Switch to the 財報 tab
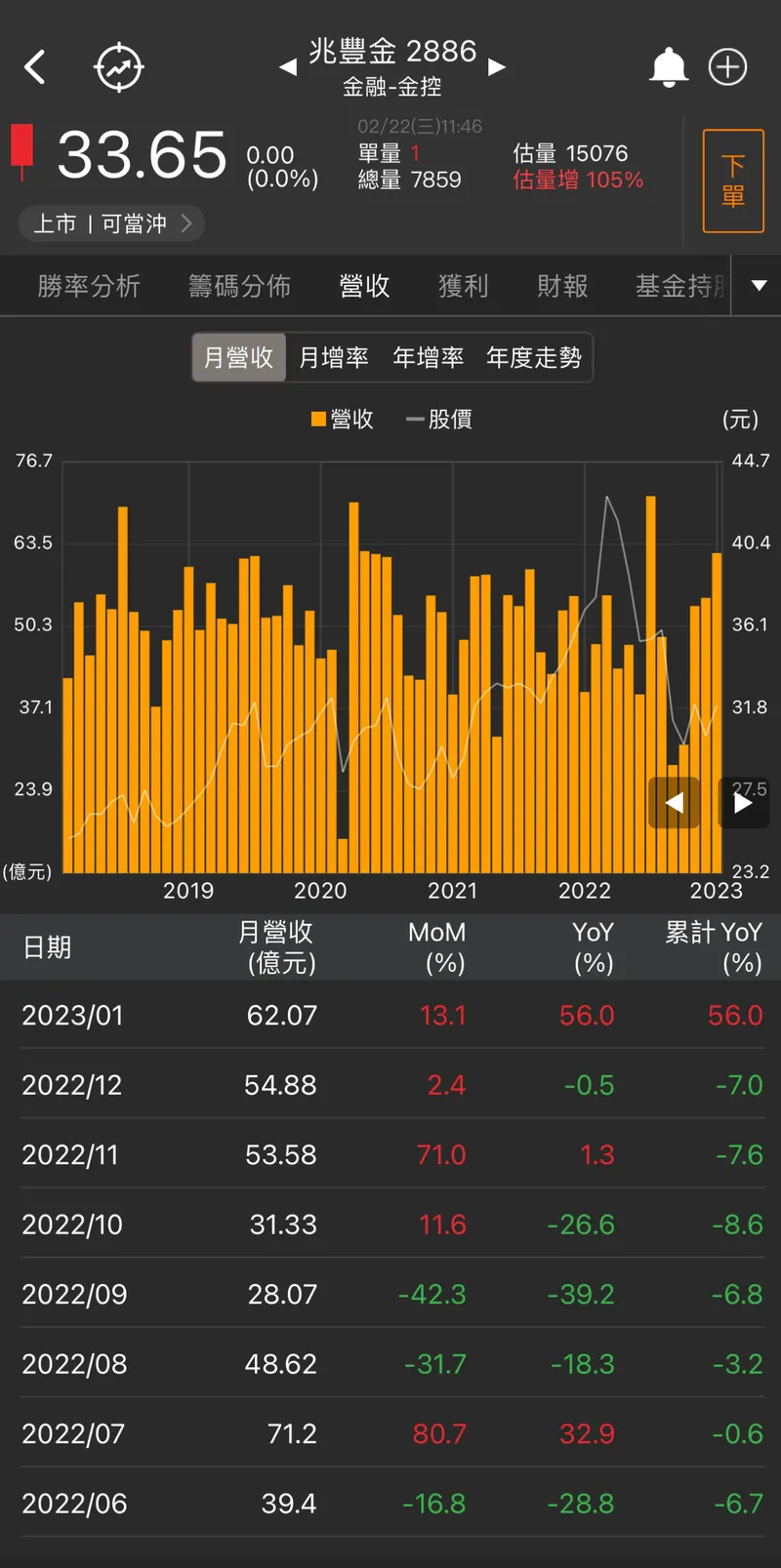Image resolution: width=781 pixels, height=1568 pixels. coord(562,286)
